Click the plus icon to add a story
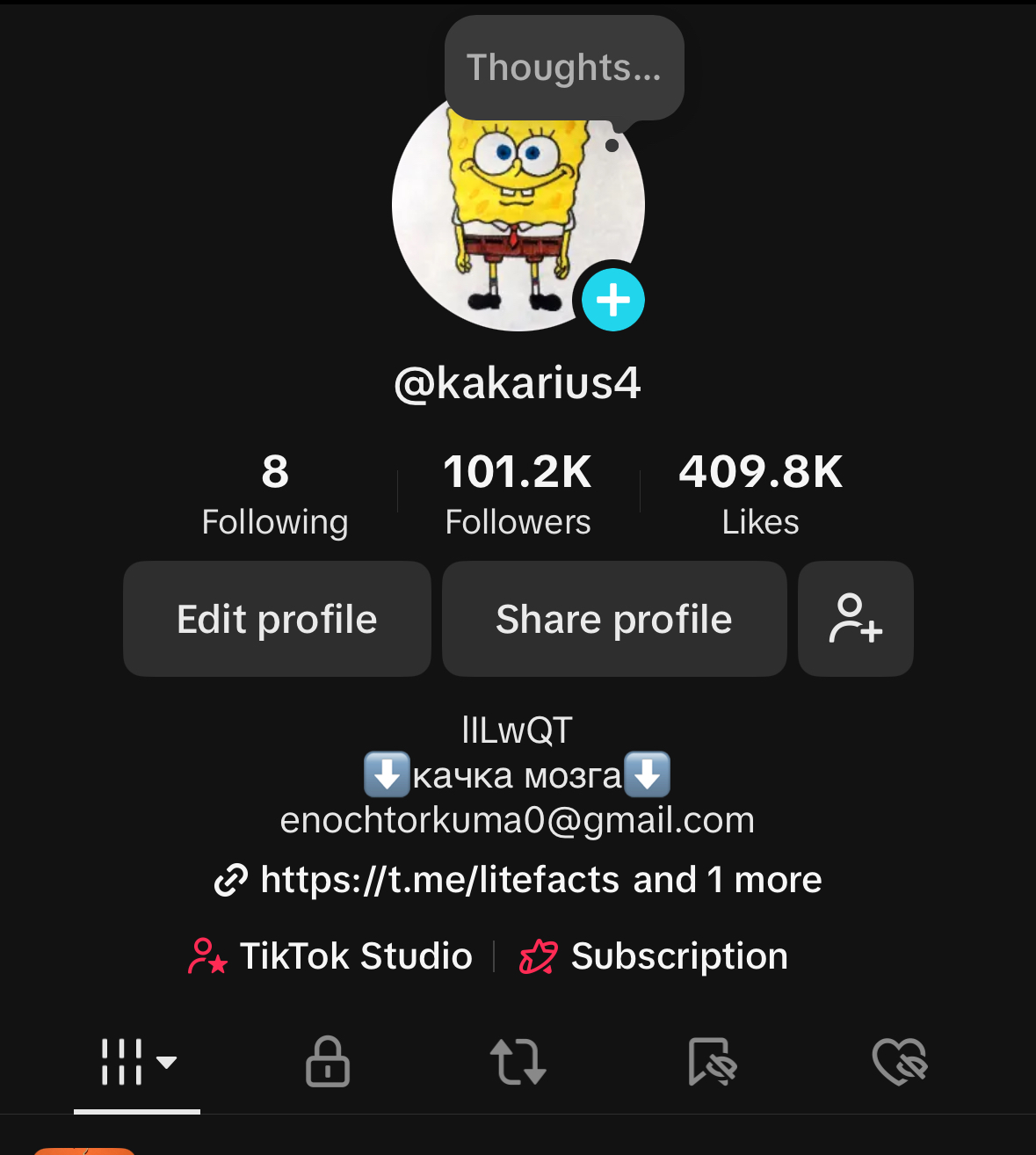1036x1155 pixels. pos(612,300)
